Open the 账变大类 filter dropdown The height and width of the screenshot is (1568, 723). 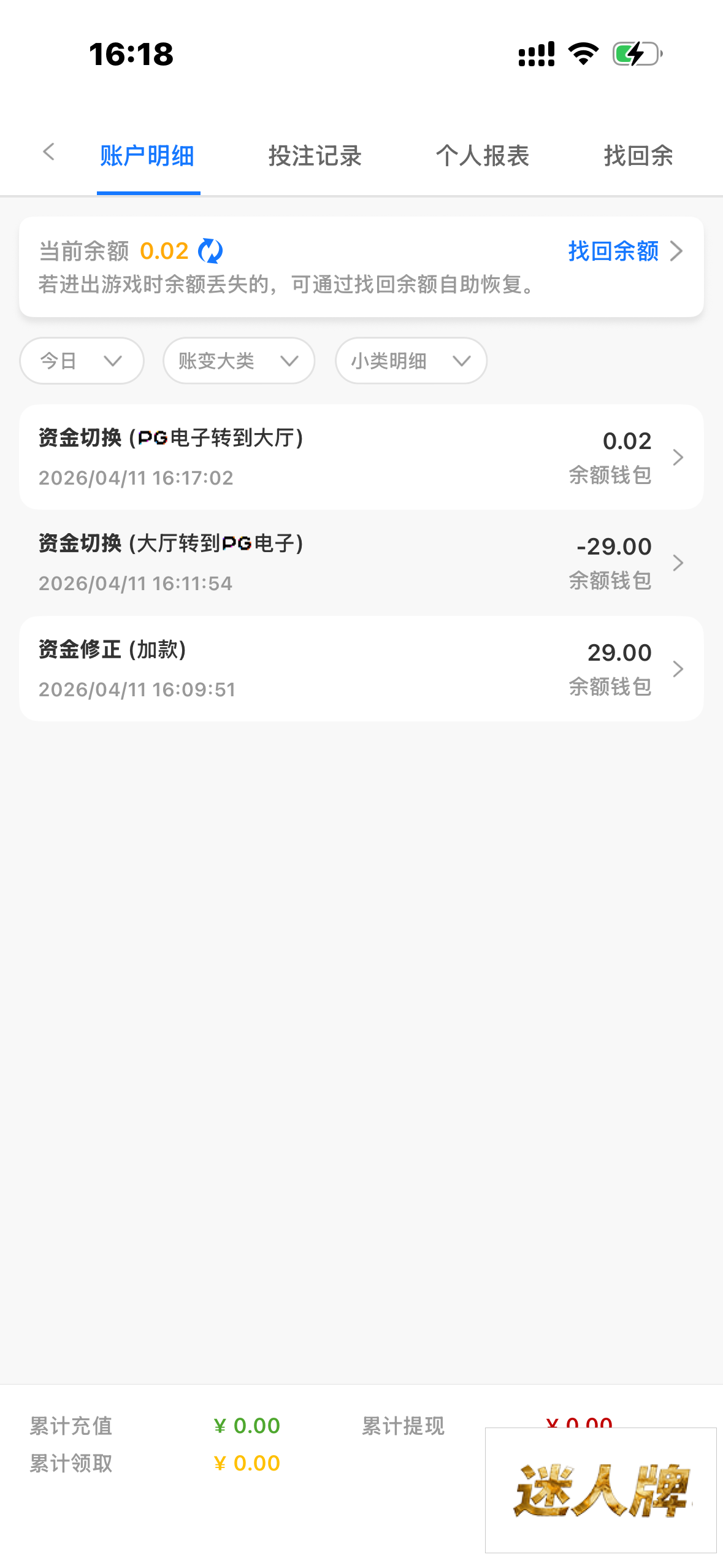(x=239, y=361)
